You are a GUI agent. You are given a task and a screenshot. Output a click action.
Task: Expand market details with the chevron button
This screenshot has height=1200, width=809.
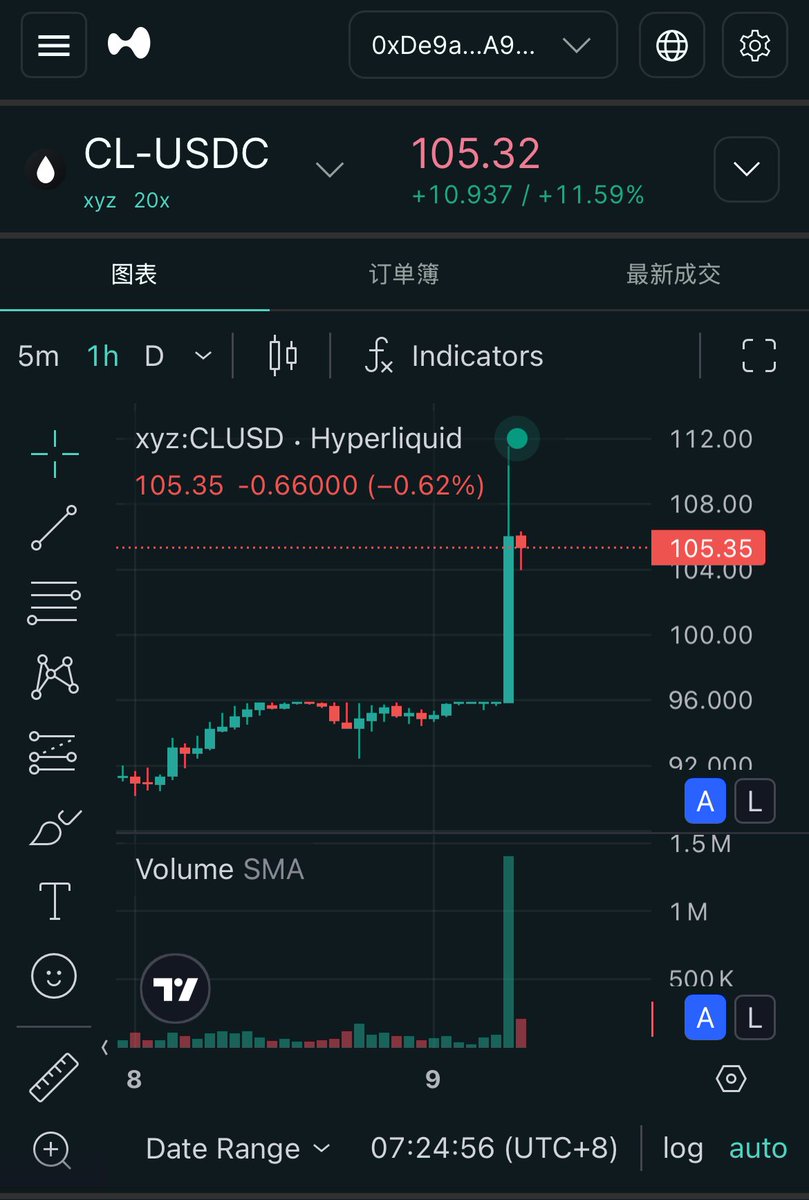tap(746, 169)
